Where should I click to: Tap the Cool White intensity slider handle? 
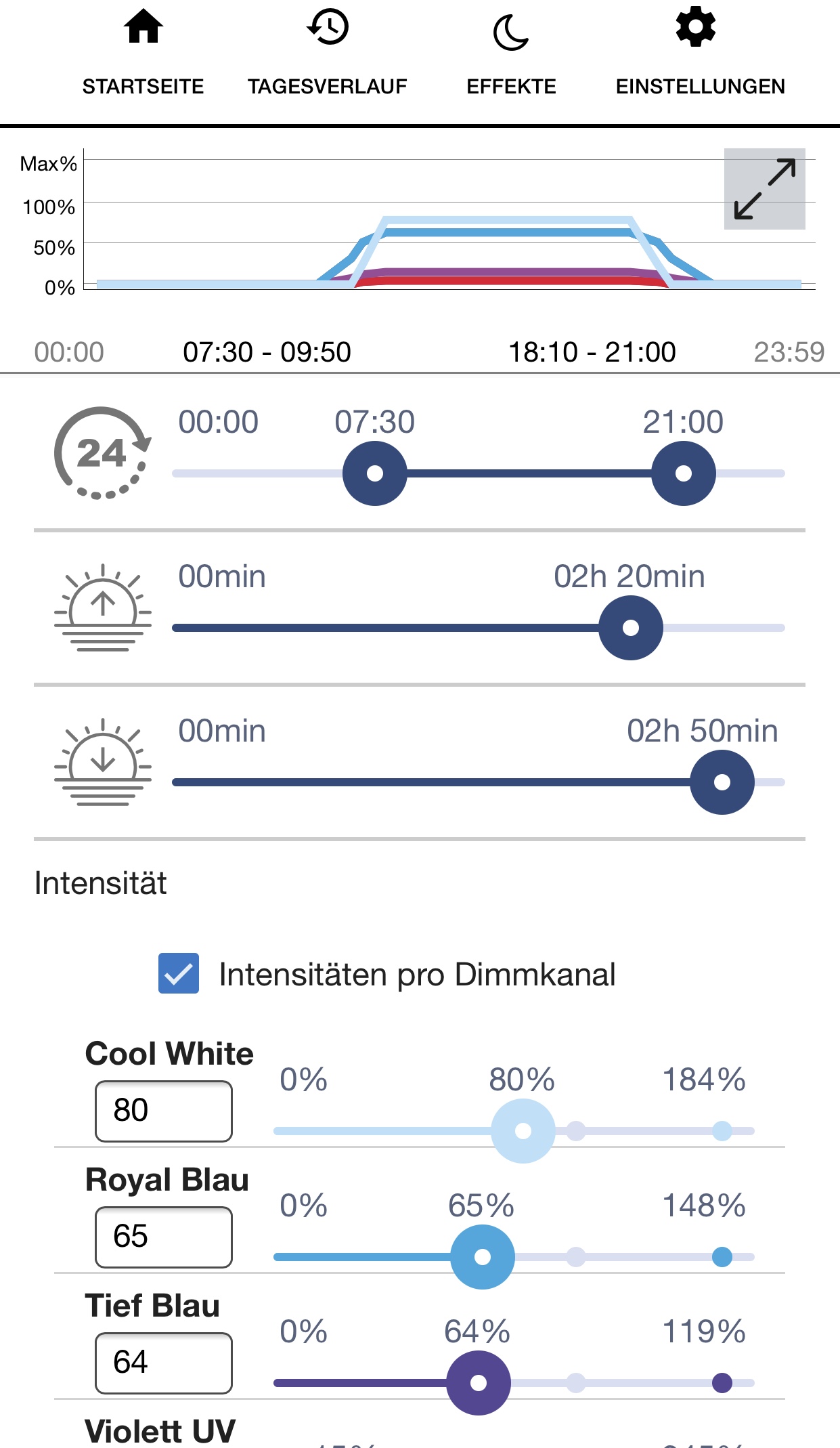pos(523,1130)
